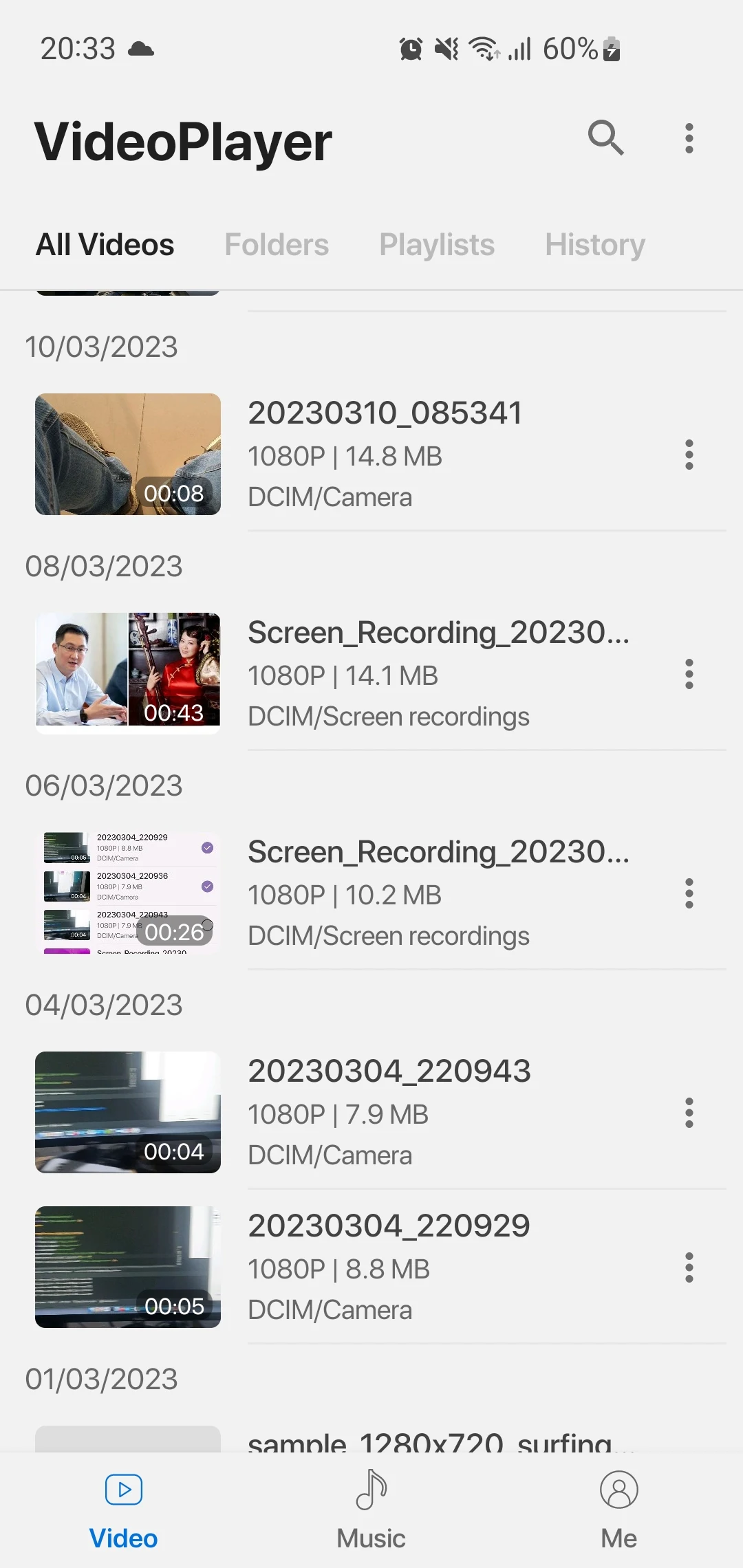Open the search function
Image resolution: width=743 pixels, height=1568 pixels.
pos(606,138)
